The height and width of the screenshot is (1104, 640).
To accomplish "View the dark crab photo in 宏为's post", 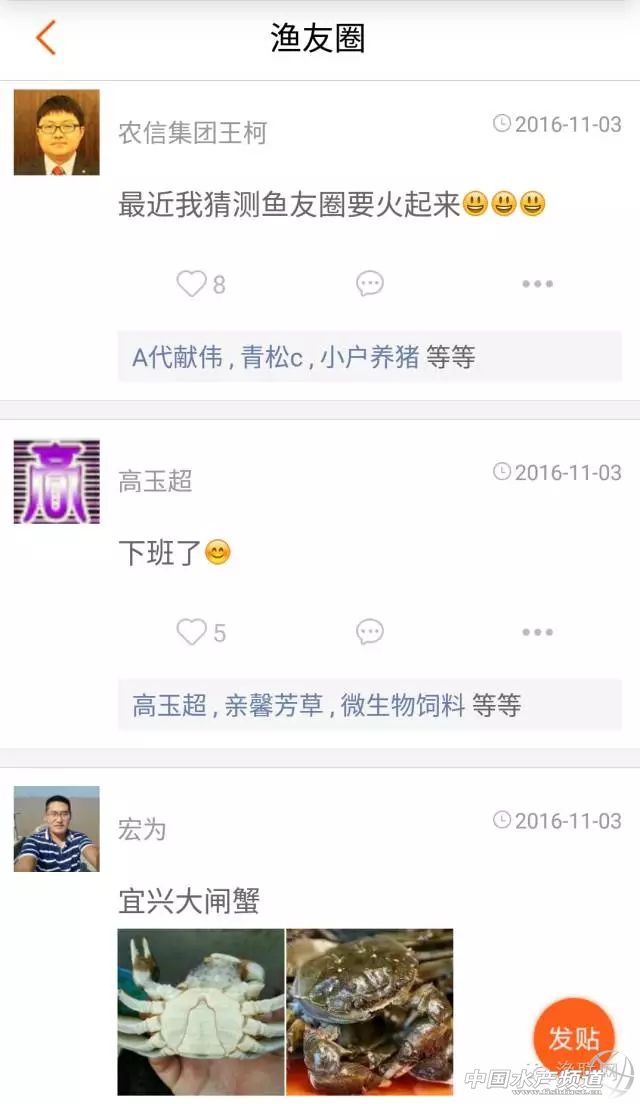I will click(x=370, y=1011).
